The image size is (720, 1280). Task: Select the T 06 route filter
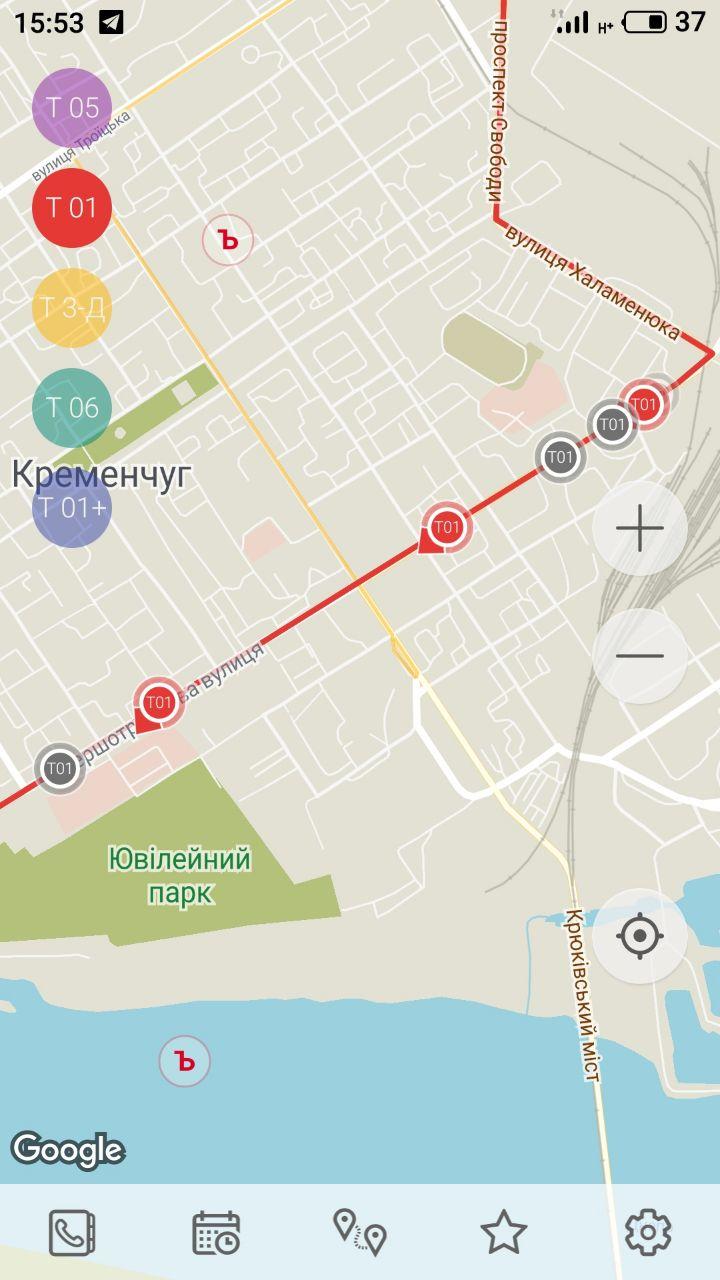pyautogui.click(x=71, y=408)
